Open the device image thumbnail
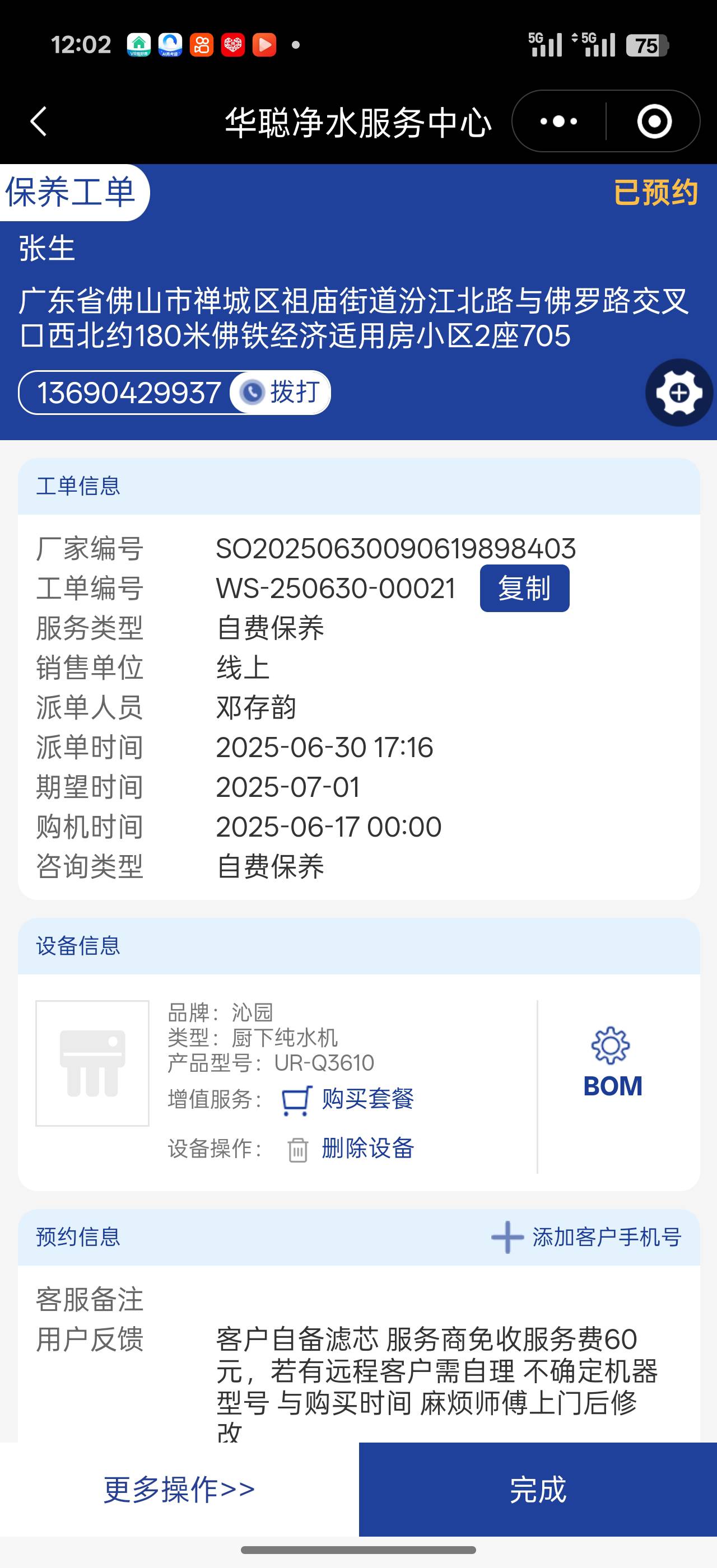Screen dimensions: 717x1568 (92, 1063)
